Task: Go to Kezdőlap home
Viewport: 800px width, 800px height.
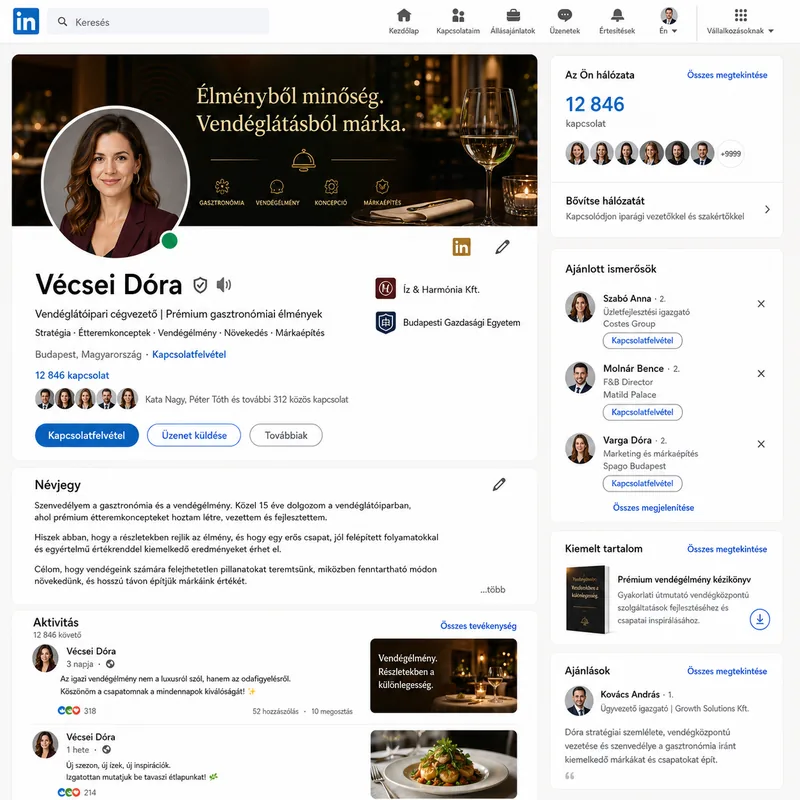Action: 404,21
